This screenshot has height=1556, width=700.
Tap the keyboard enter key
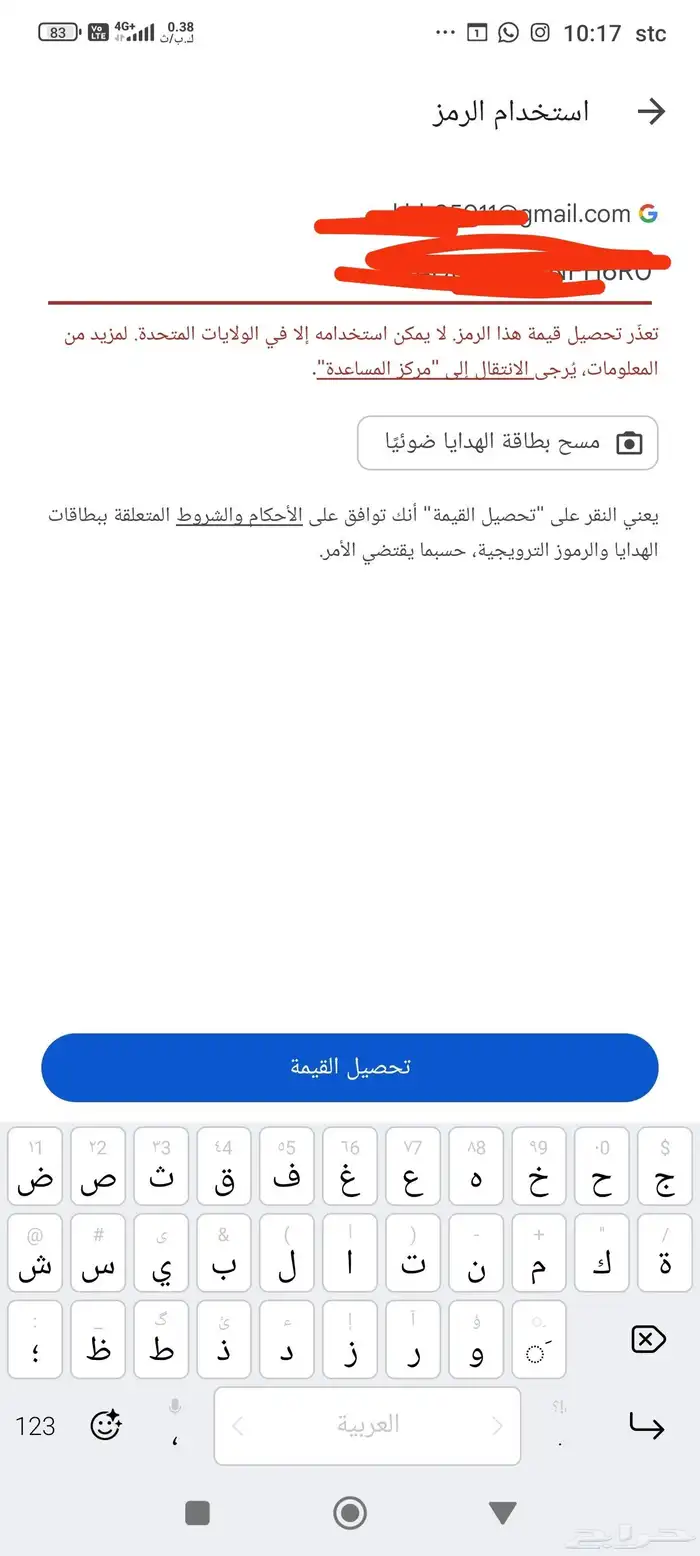pyautogui.click(x=646, y=1425)
